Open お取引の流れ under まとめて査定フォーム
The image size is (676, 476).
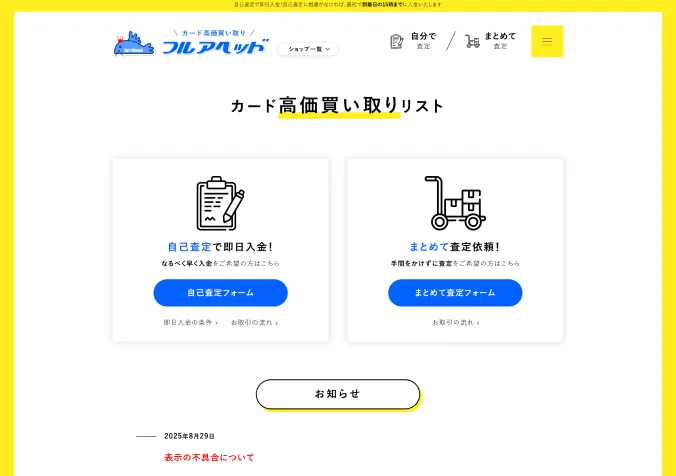[x=455, y=323]
